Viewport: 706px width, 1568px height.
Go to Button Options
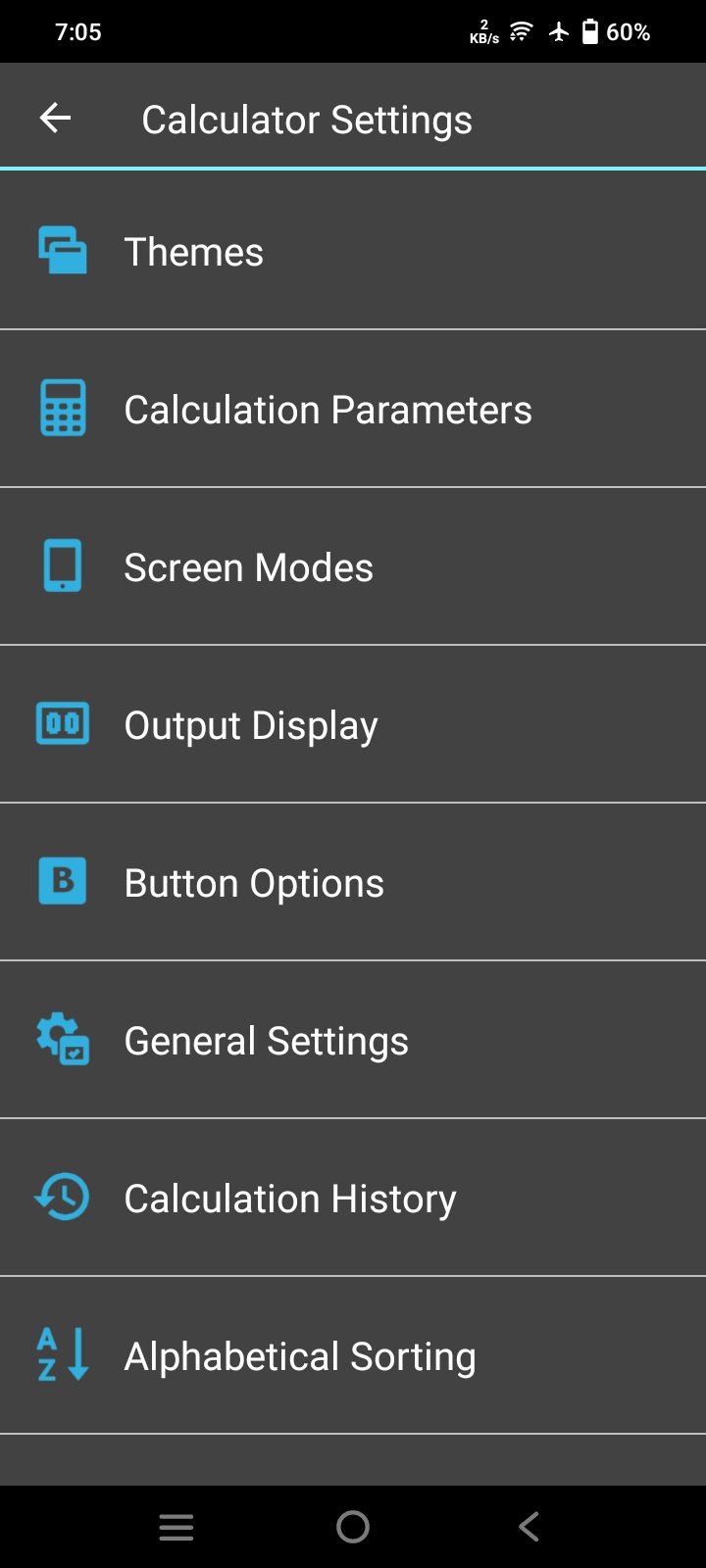pyautogui.click(x=353, y=882)
